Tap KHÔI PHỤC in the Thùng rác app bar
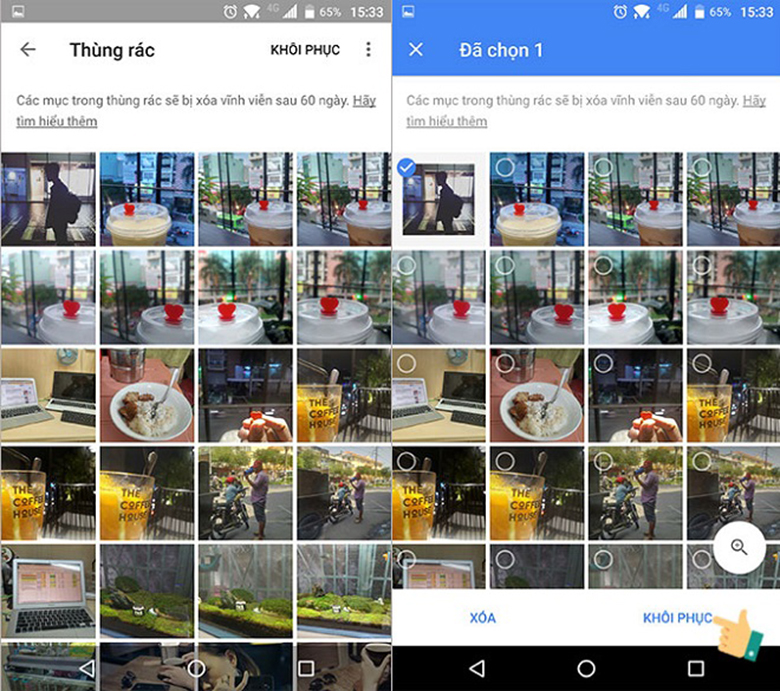Image resolution: width=780 pixels, height=691 pixels. coord(305,50)
